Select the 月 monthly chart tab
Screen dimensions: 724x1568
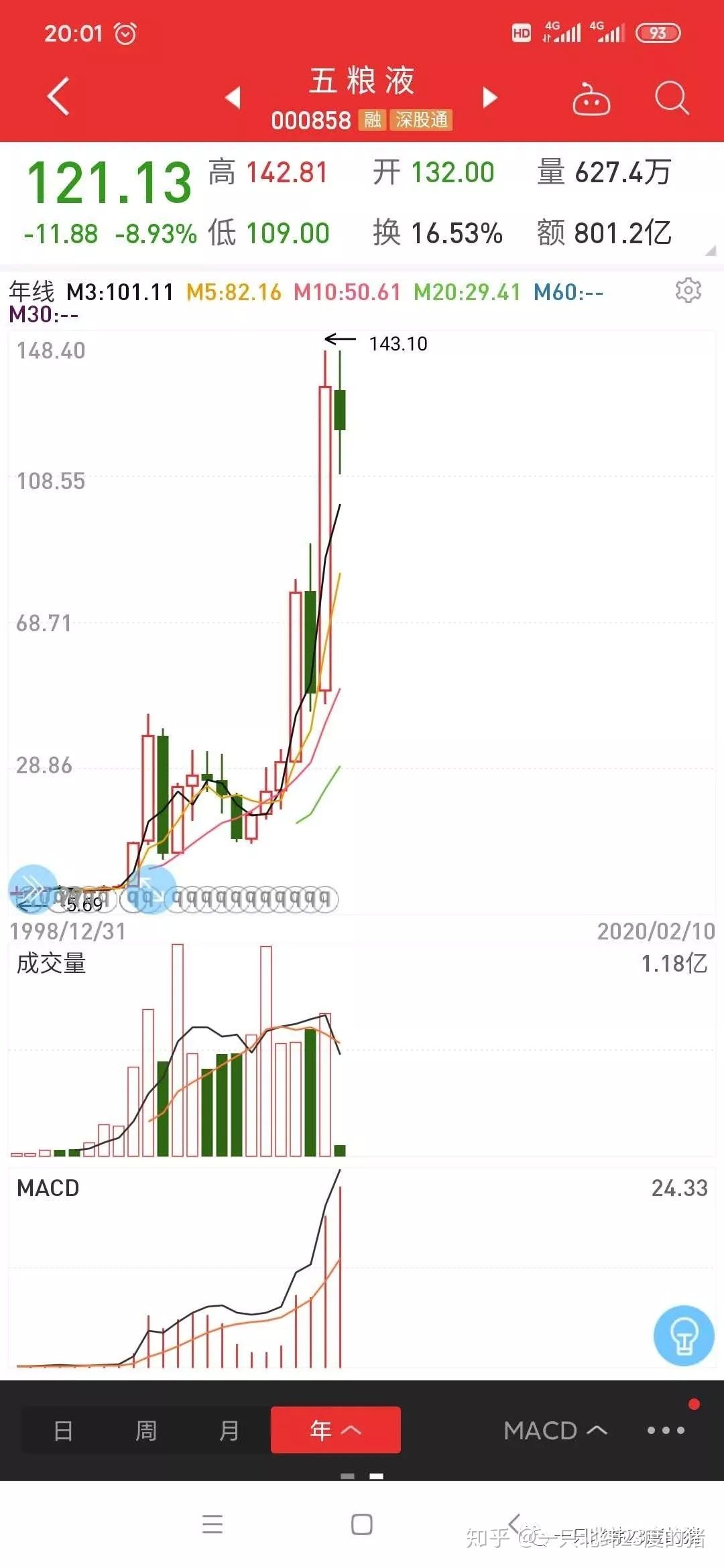(x=229, y=1430)
